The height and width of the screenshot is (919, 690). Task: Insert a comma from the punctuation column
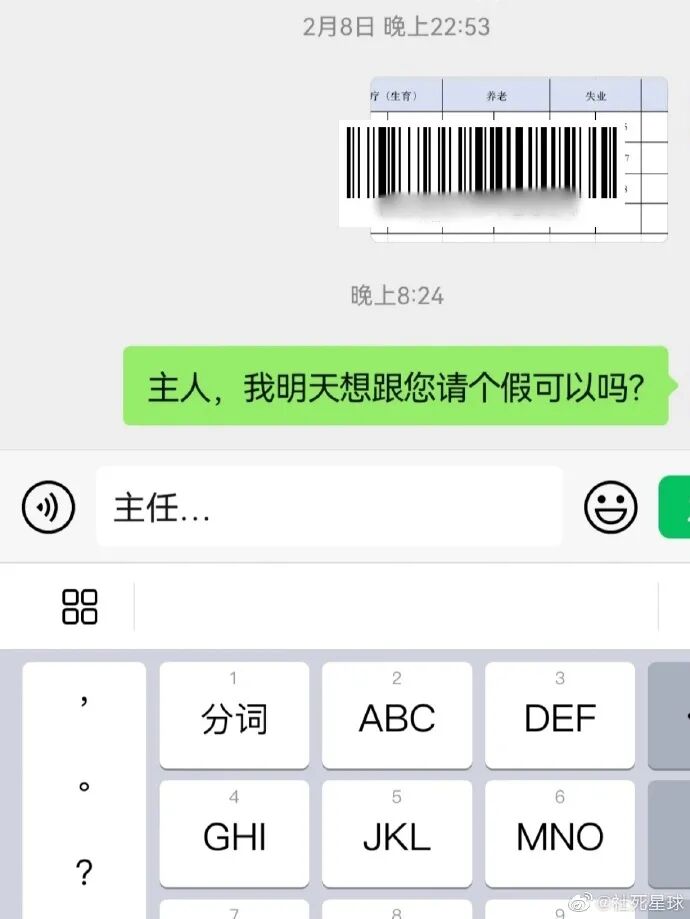pyautogui.click(x=84, y=701)
